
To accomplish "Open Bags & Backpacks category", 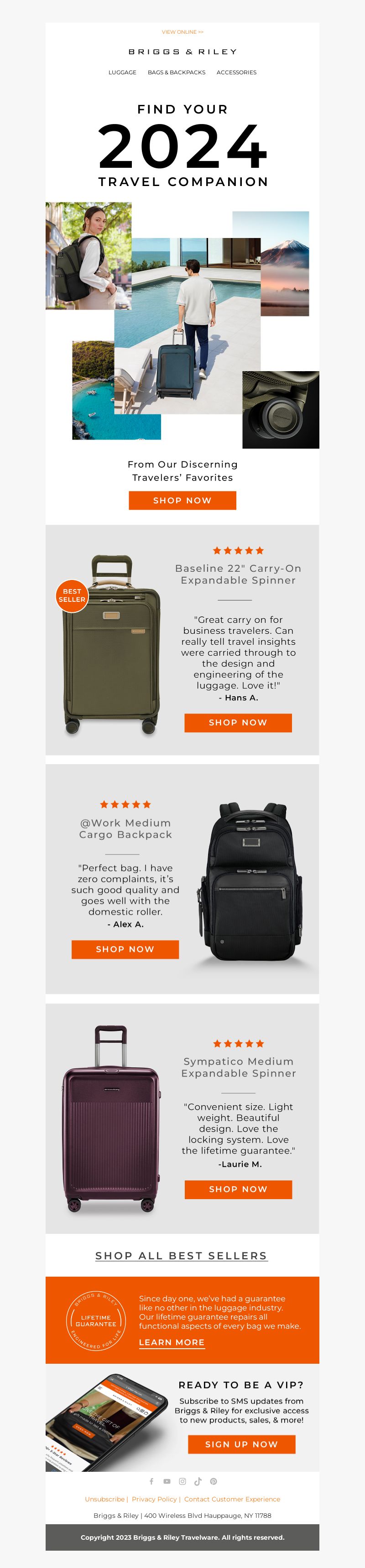I will click(176, 72).
